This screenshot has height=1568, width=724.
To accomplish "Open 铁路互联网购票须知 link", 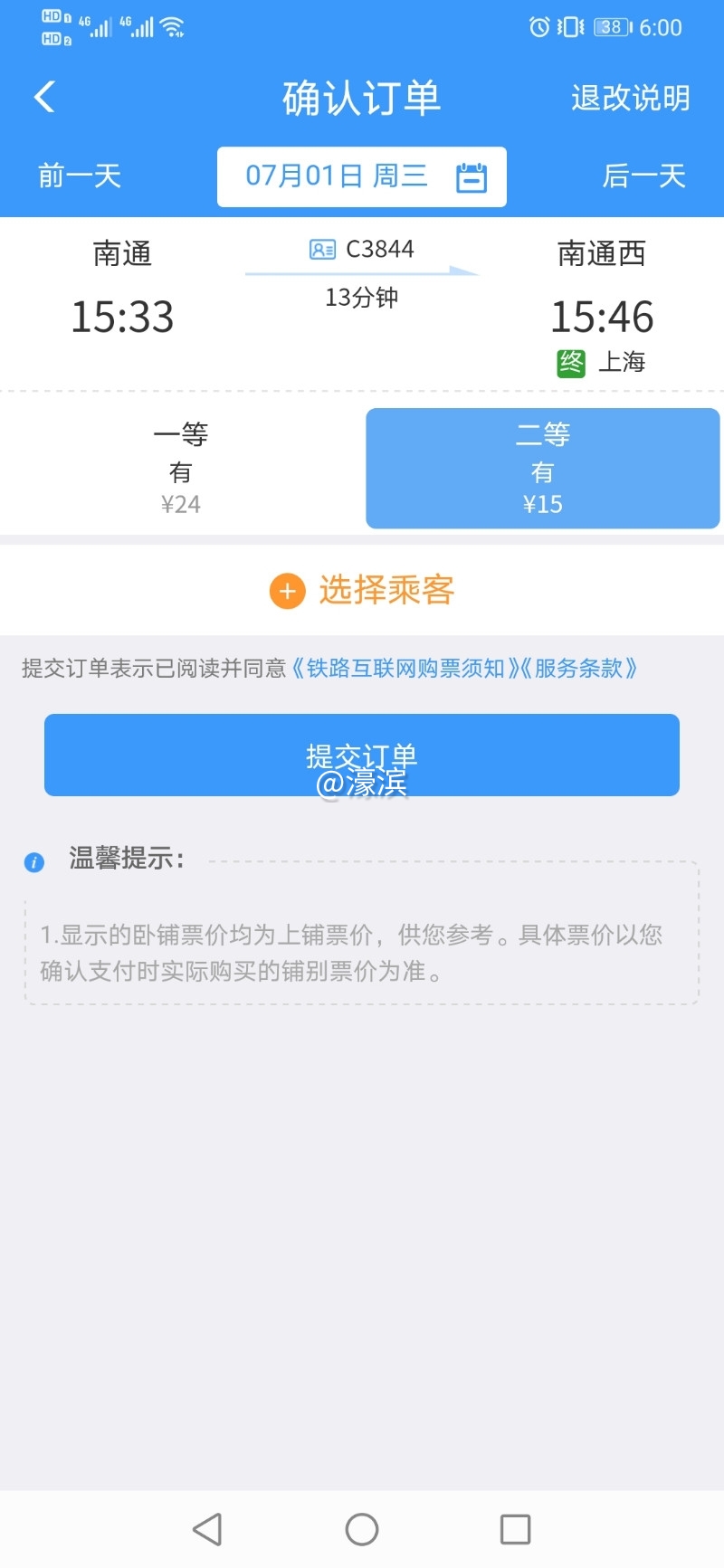I will tap(405, 669).
